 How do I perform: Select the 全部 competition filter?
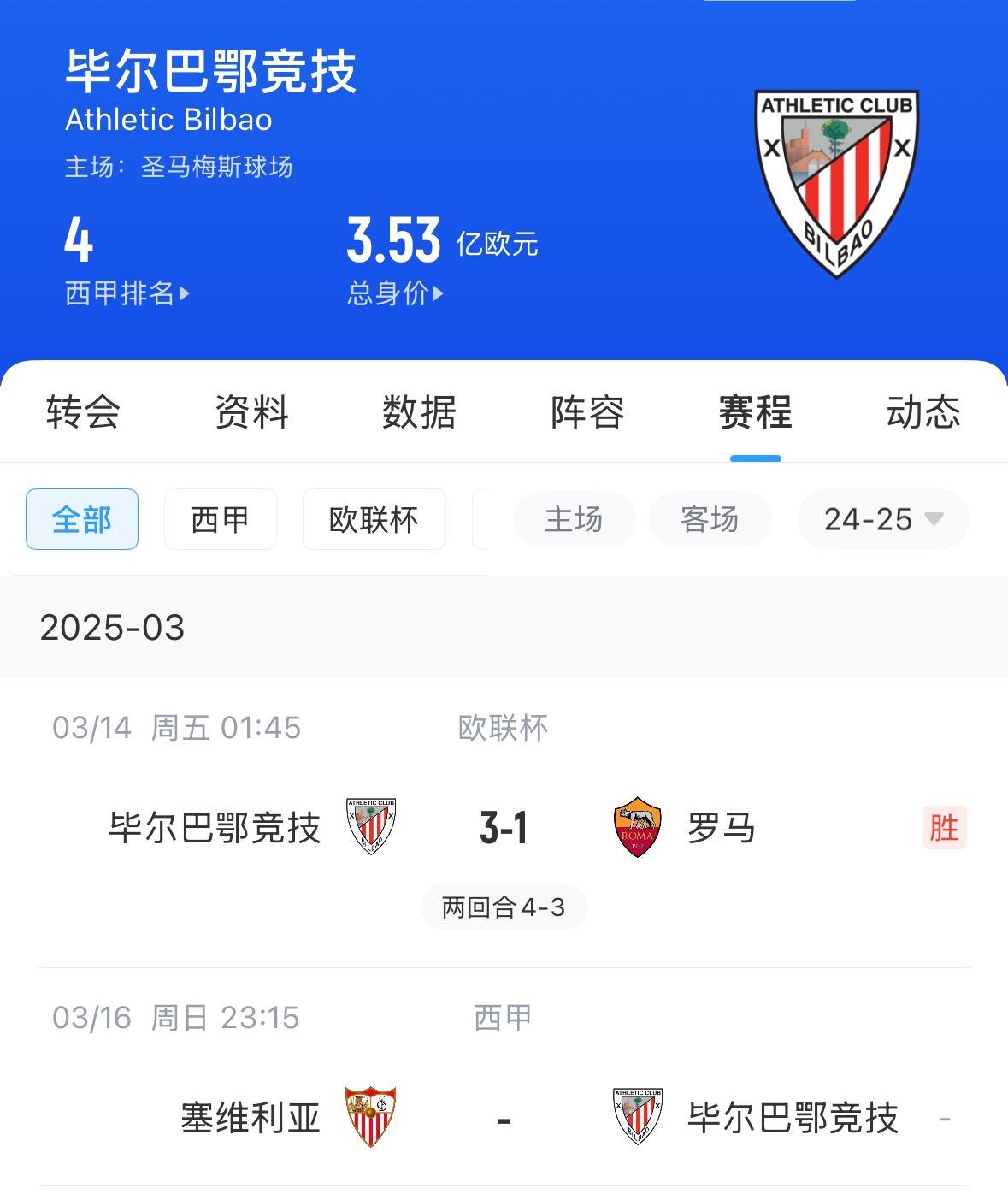tap(82, 519)
